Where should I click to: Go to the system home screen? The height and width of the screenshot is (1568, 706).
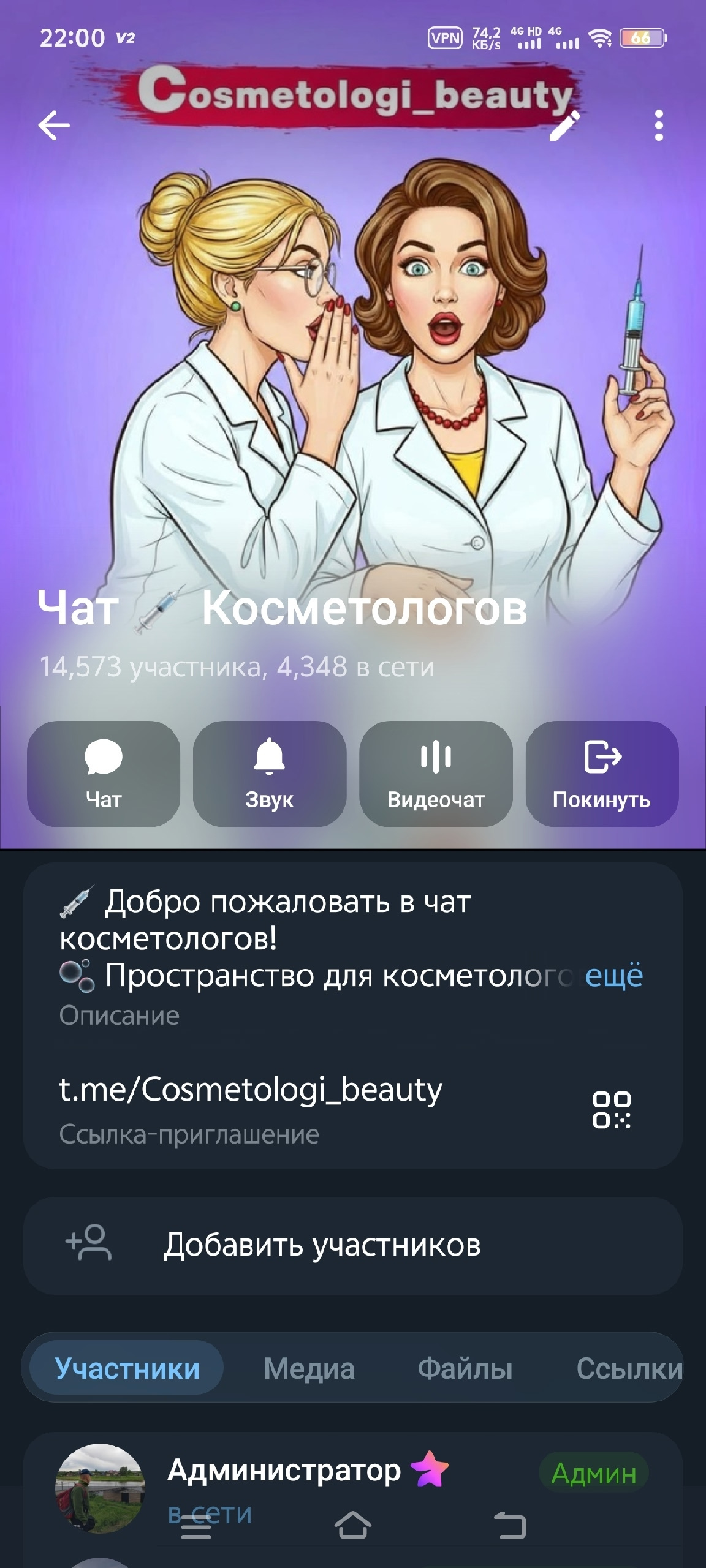coord(353,1525)
